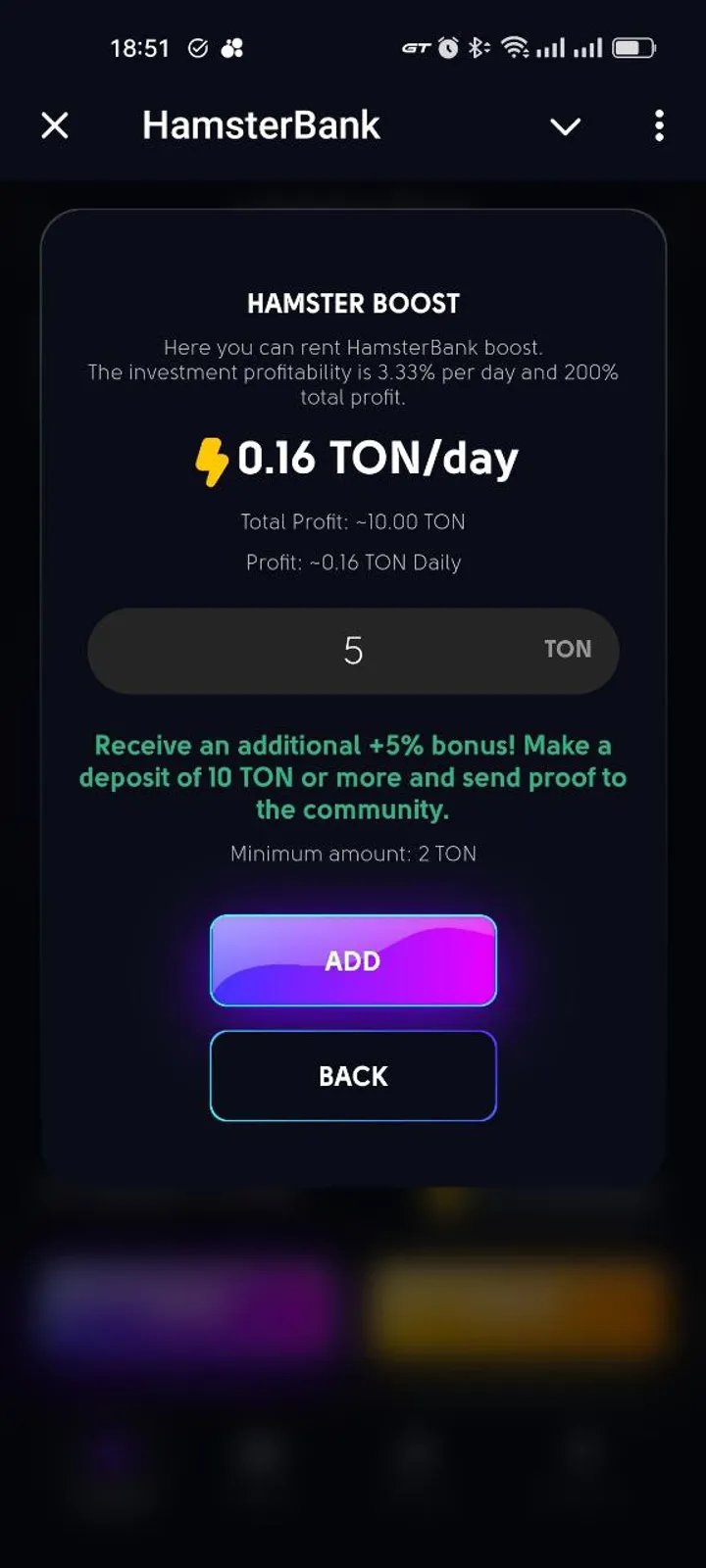The height and width of the screenshot is (1568, 706).
Task: Go back with the BACK button
Action: tap(353, 1076)
